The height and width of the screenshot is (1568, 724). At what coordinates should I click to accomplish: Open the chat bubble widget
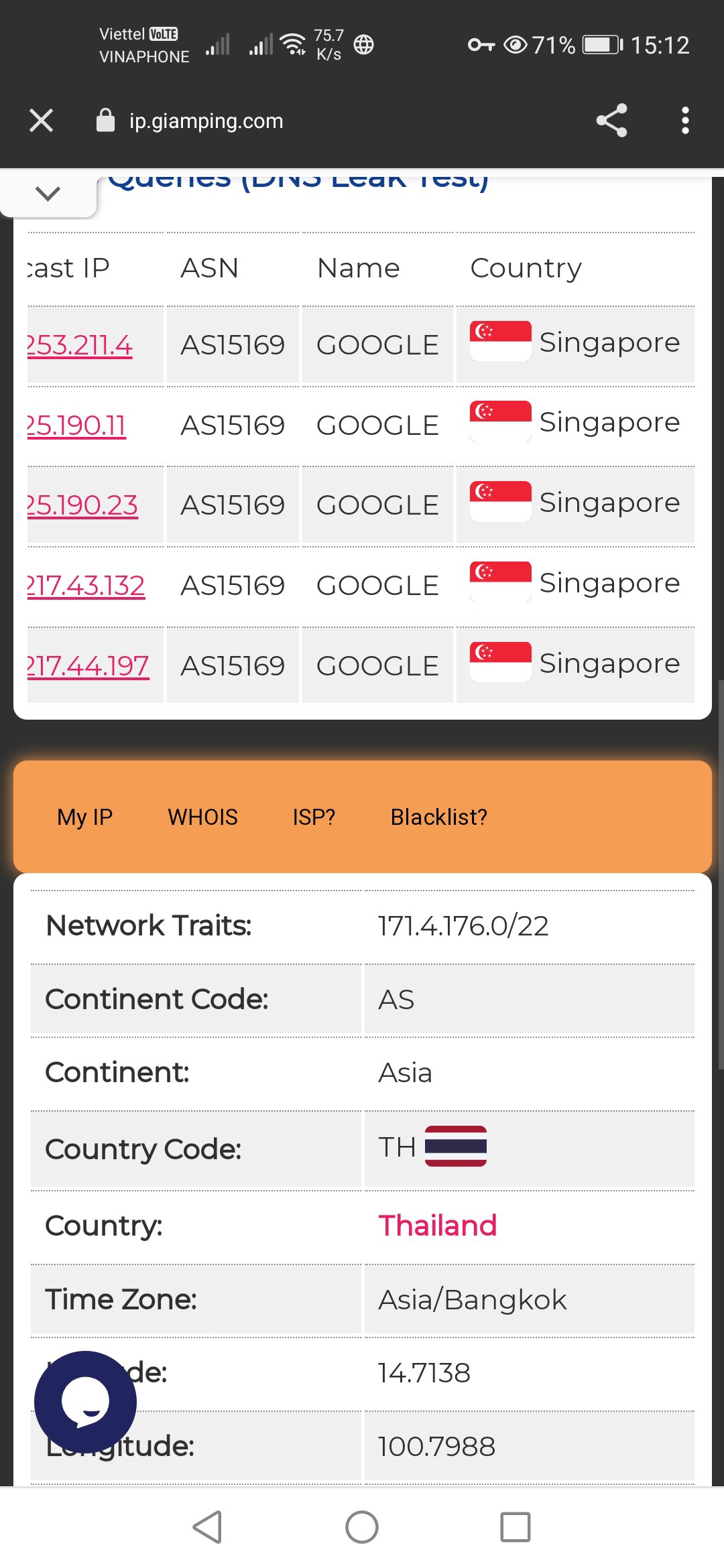point(85,1402)
